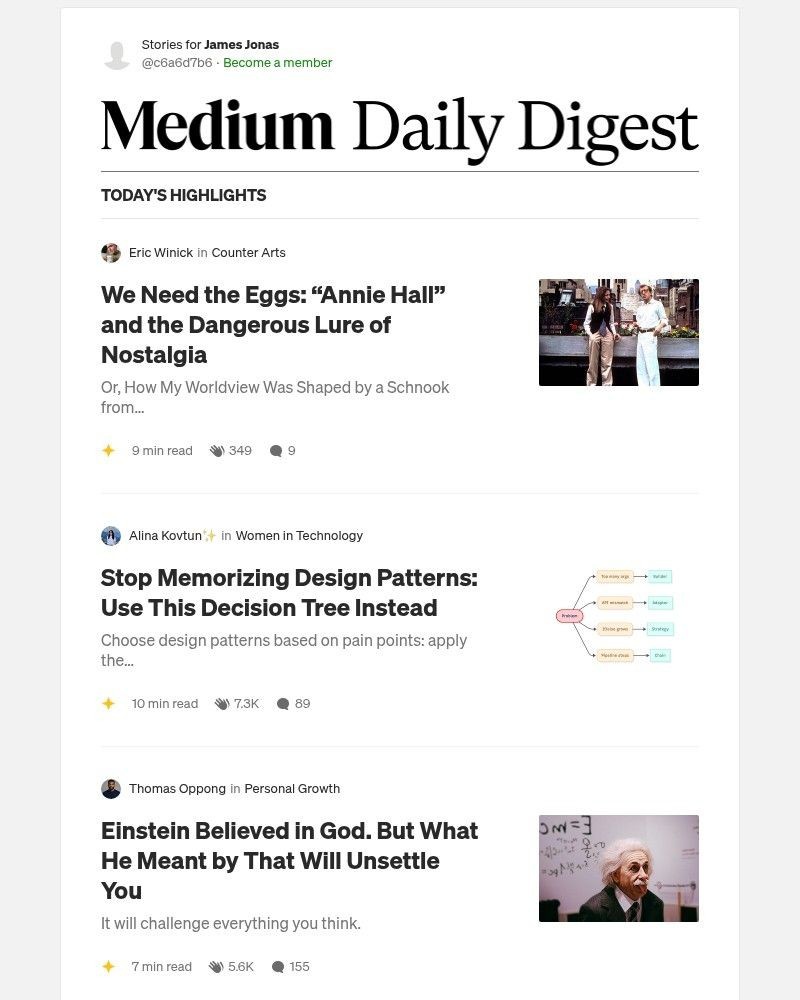View Alina Kovtun's author profile

click(165, 535)
